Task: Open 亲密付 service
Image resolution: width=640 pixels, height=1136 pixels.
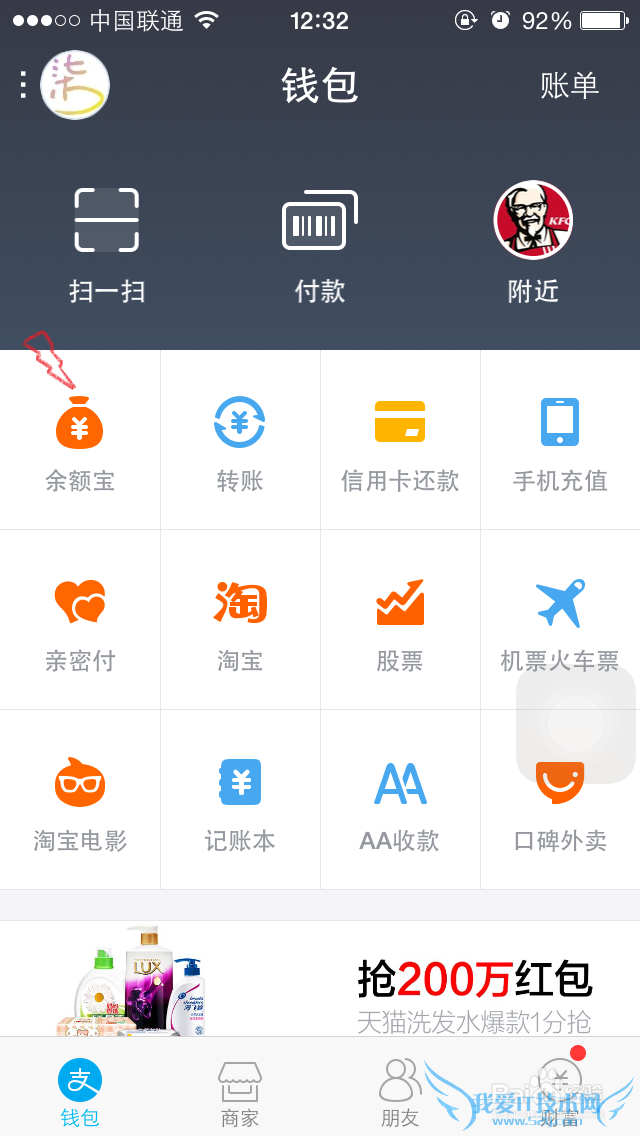Action: pos(80,620)
